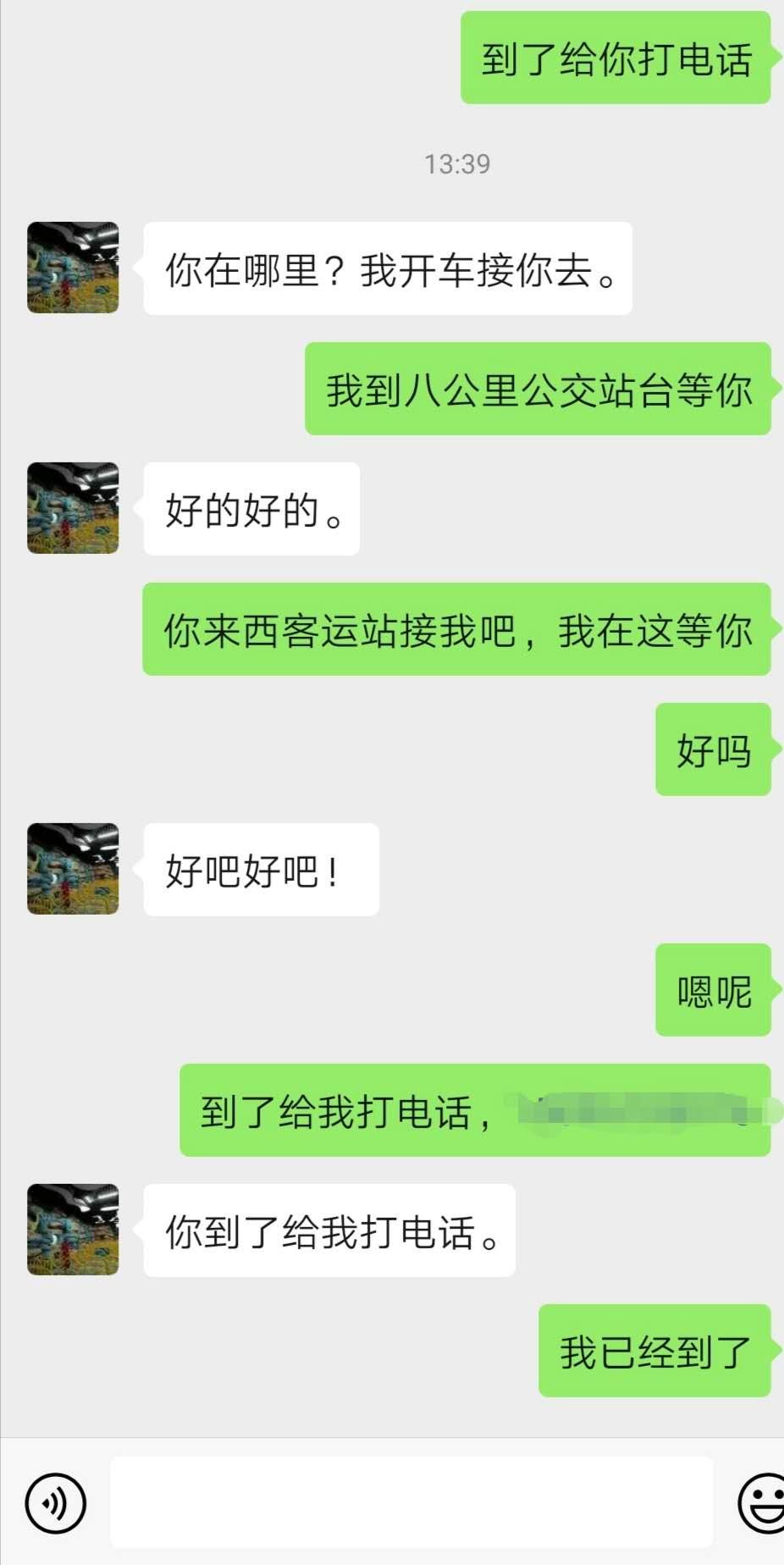
Task: Switch to voice message input
Action: (56, 1503)
